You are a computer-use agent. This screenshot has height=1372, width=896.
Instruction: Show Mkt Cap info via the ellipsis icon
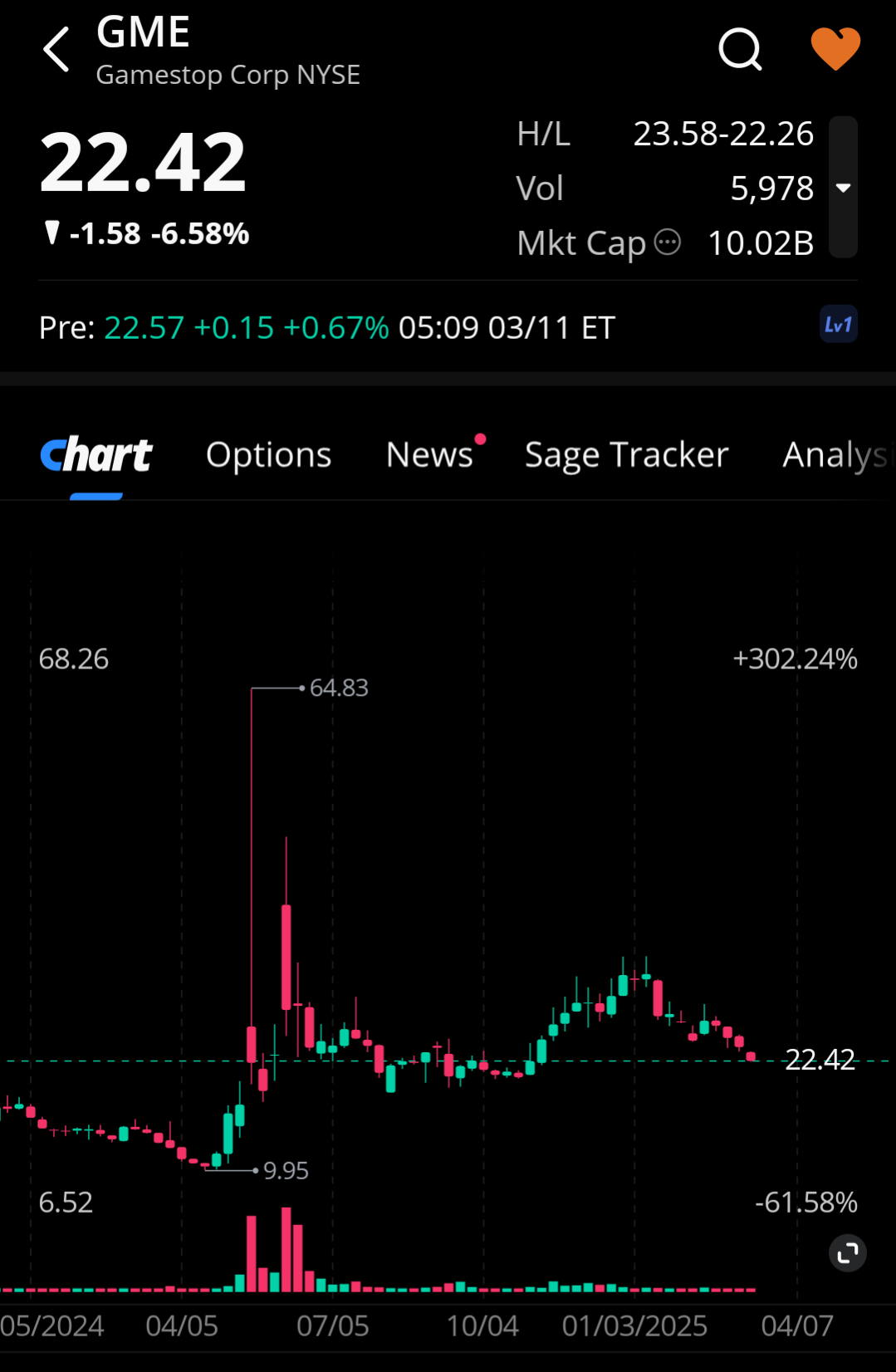point(668,243)
